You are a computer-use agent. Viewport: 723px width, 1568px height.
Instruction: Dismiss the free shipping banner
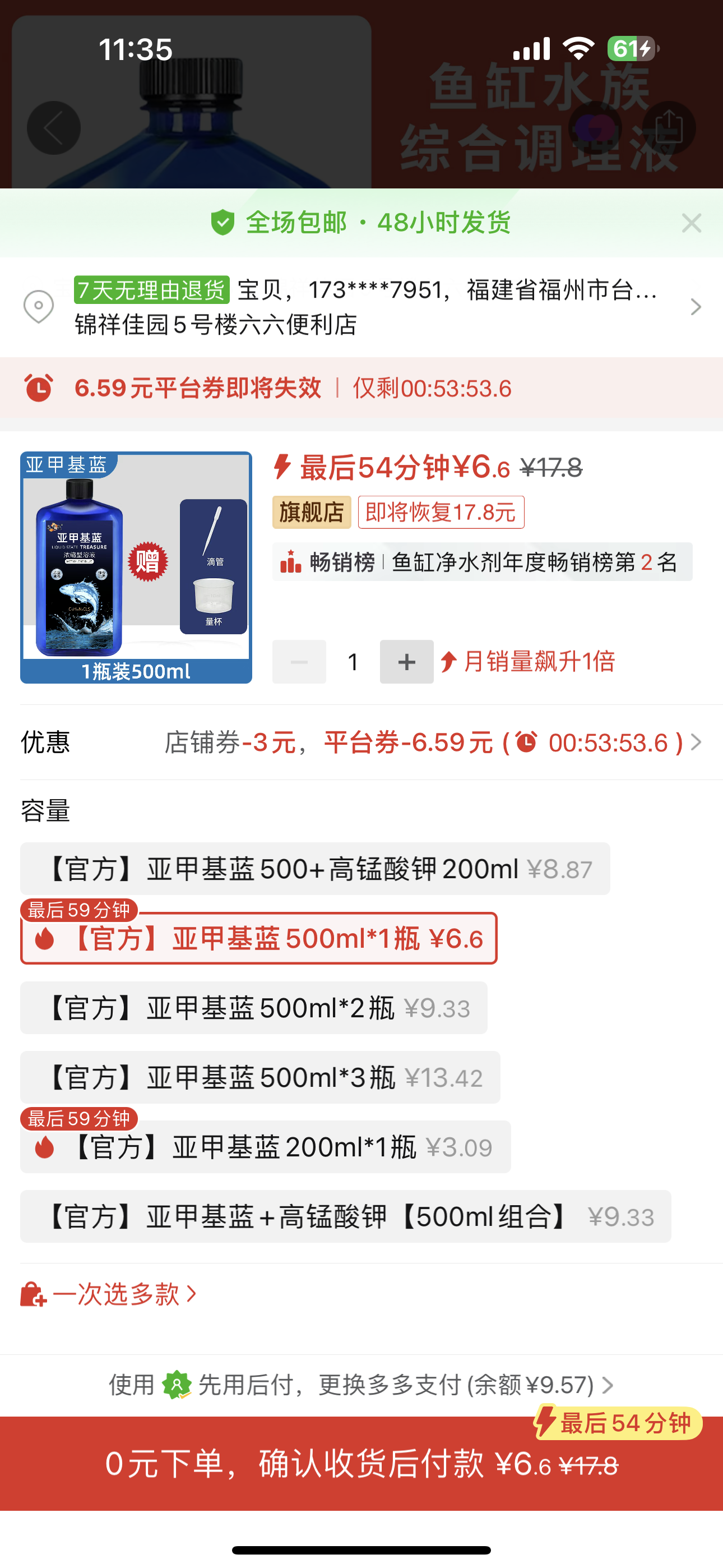(692, 223)
